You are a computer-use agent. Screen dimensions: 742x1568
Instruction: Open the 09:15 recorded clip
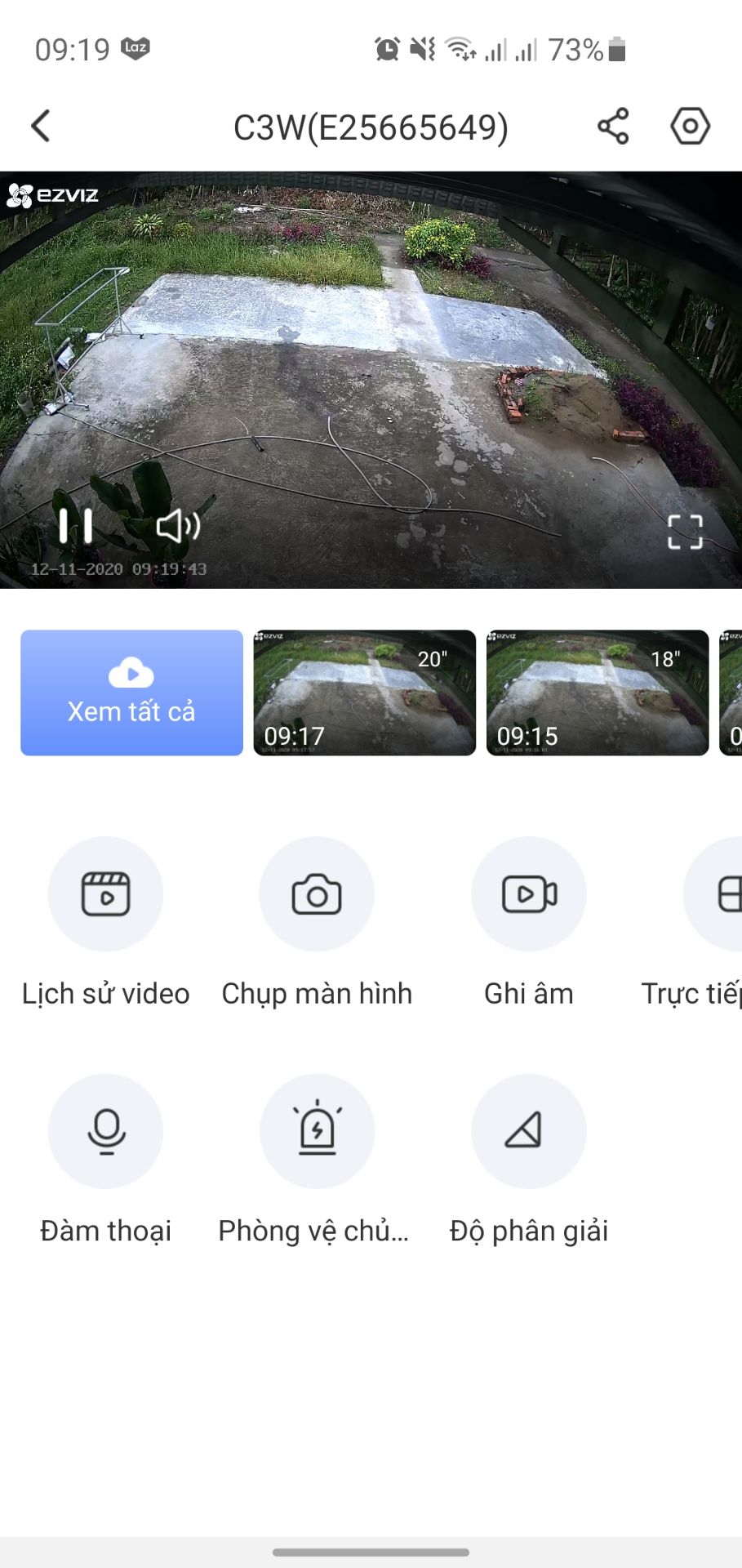coord(598,693)
